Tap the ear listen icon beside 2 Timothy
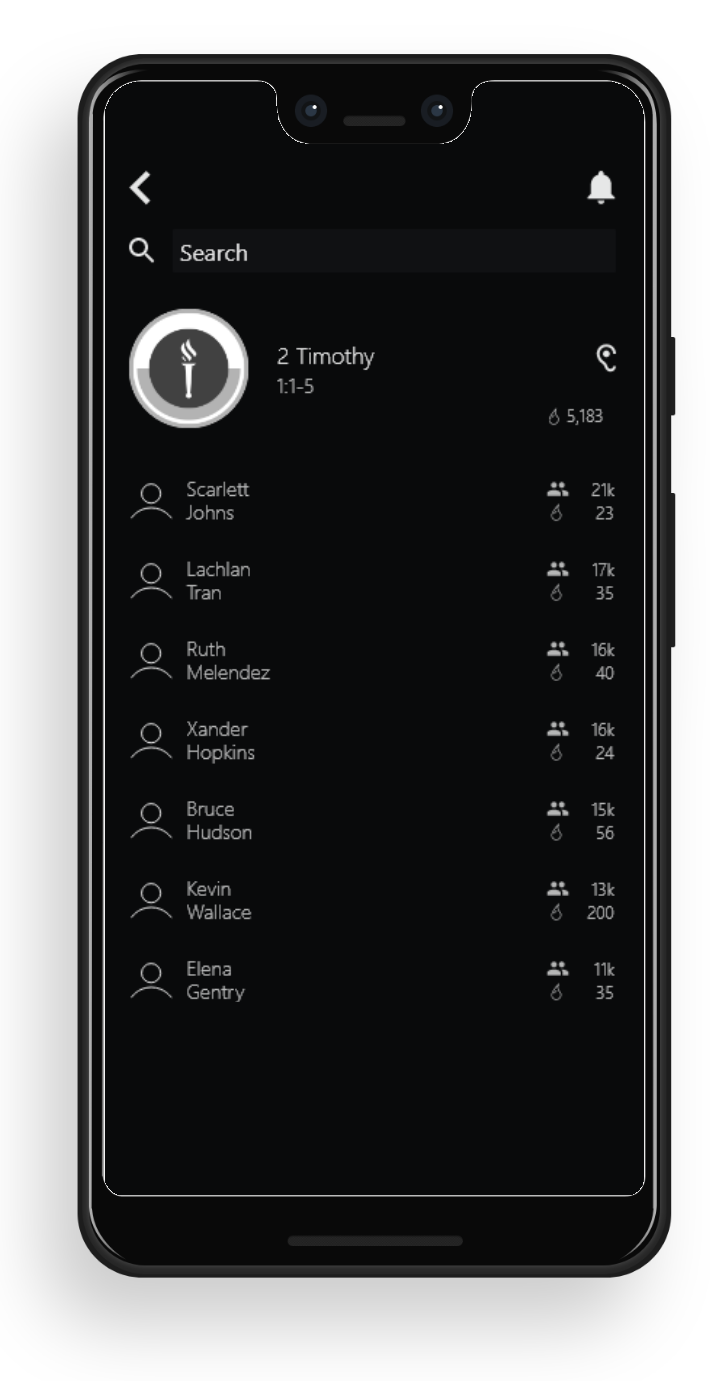The image size is (710, 1381). tap(606, 358)
